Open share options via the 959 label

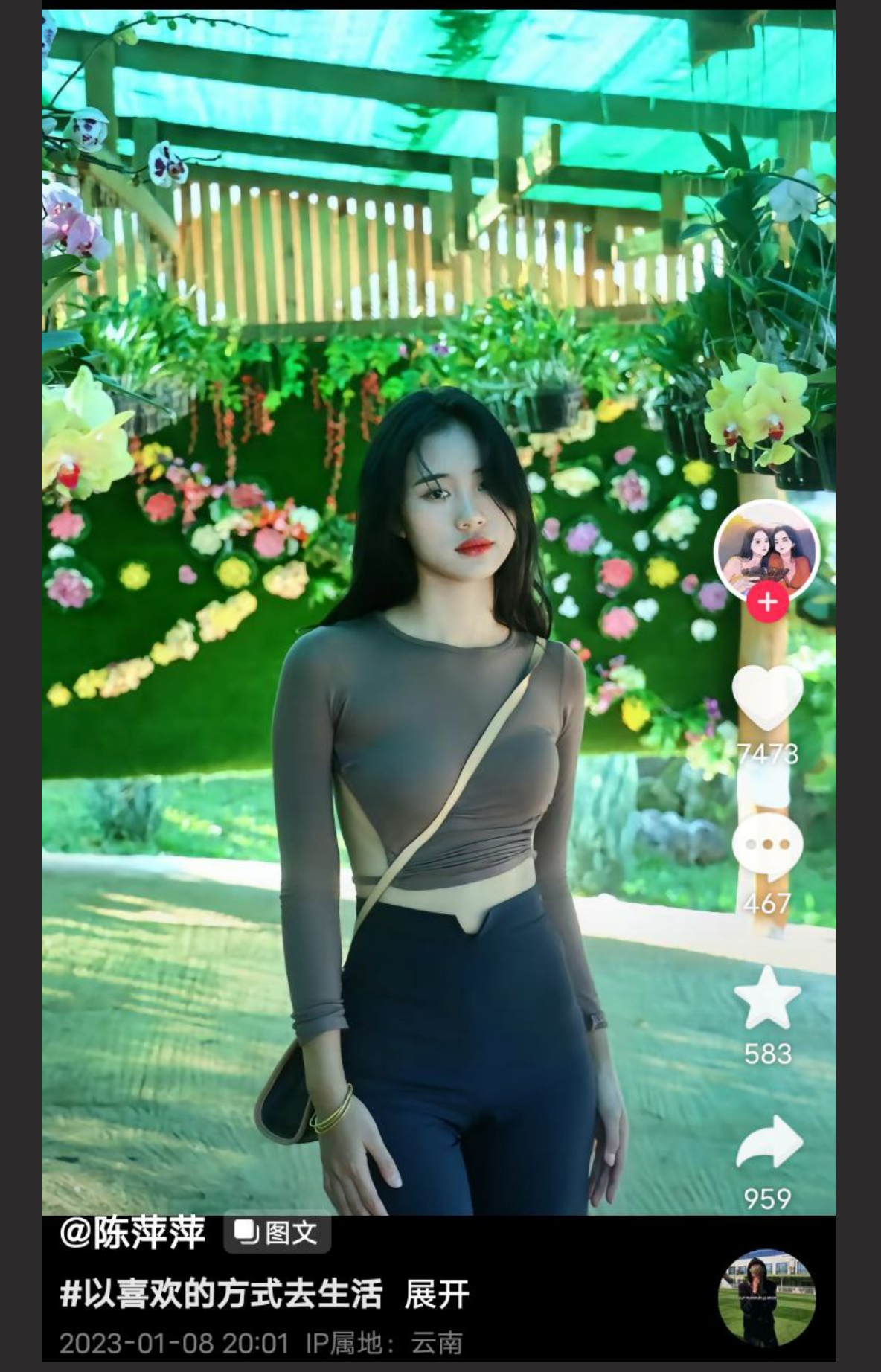pos(768,1199)
